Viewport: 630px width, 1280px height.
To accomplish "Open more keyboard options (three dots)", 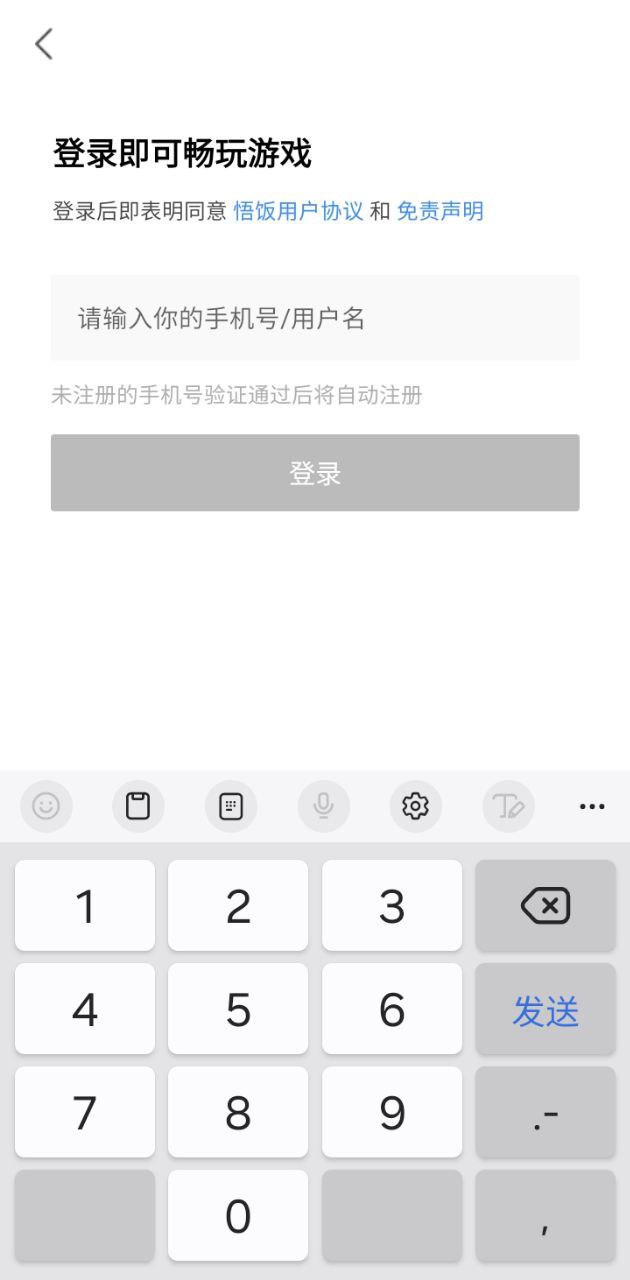I will [592, 806].
